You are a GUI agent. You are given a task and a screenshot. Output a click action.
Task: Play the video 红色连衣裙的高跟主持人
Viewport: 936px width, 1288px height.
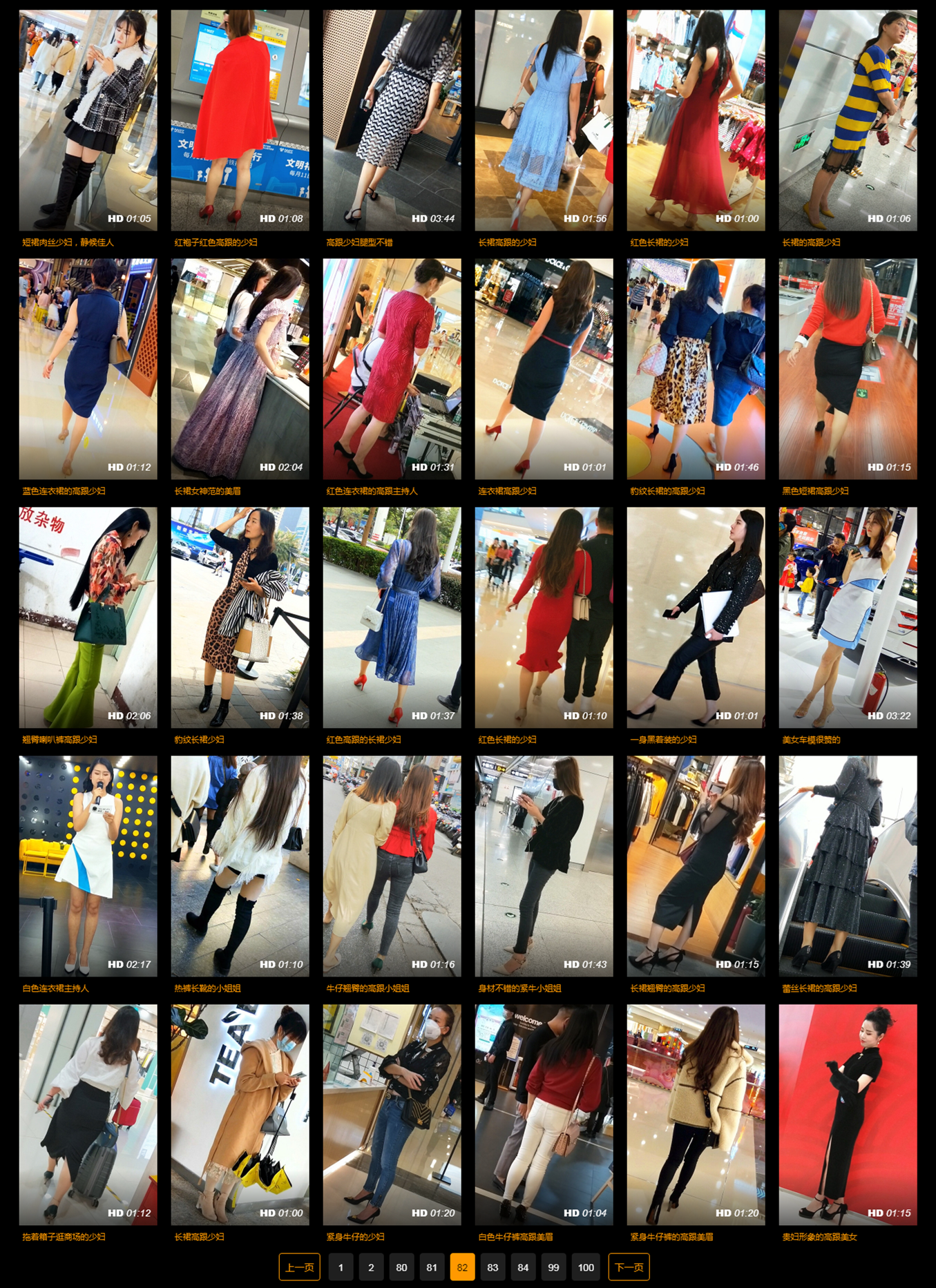coord(392,368)
